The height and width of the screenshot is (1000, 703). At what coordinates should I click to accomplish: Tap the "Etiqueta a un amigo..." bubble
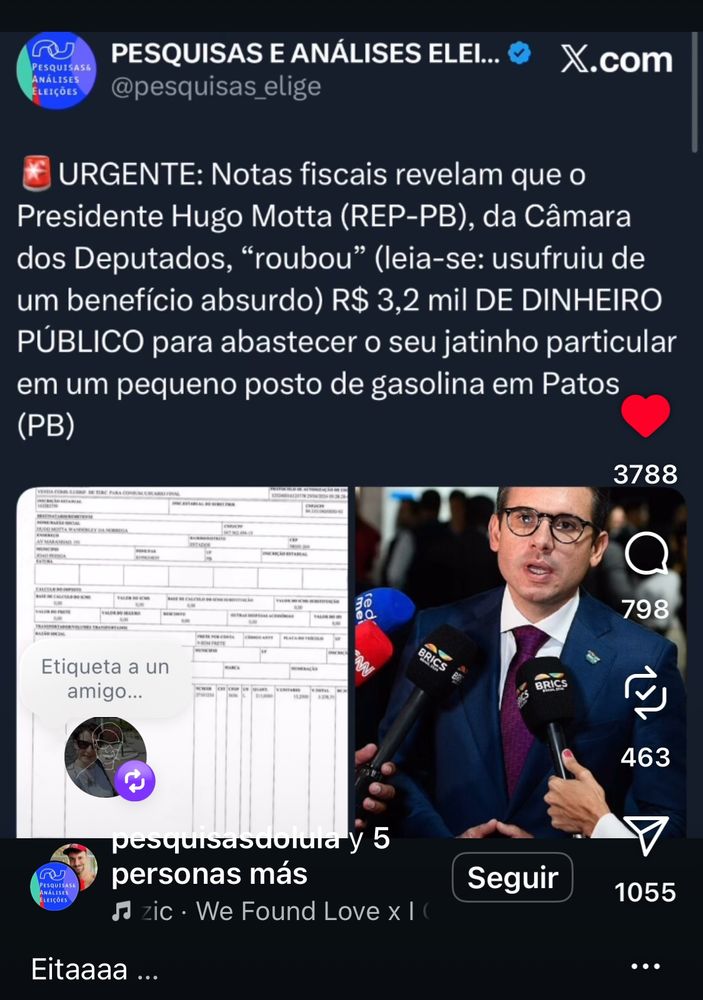click(x=105, y=679)
